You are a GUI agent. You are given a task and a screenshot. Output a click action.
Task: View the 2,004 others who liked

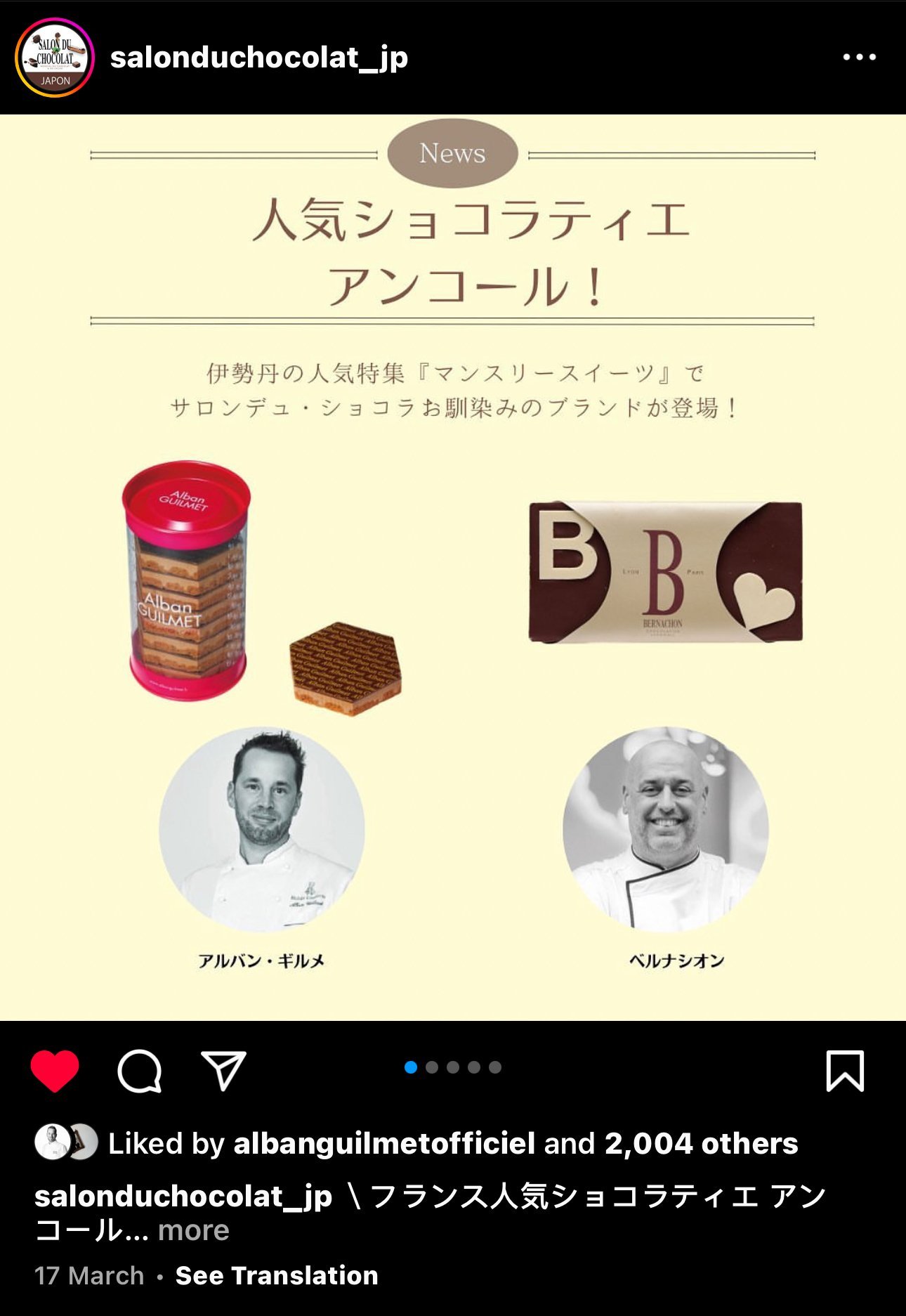701,1144
